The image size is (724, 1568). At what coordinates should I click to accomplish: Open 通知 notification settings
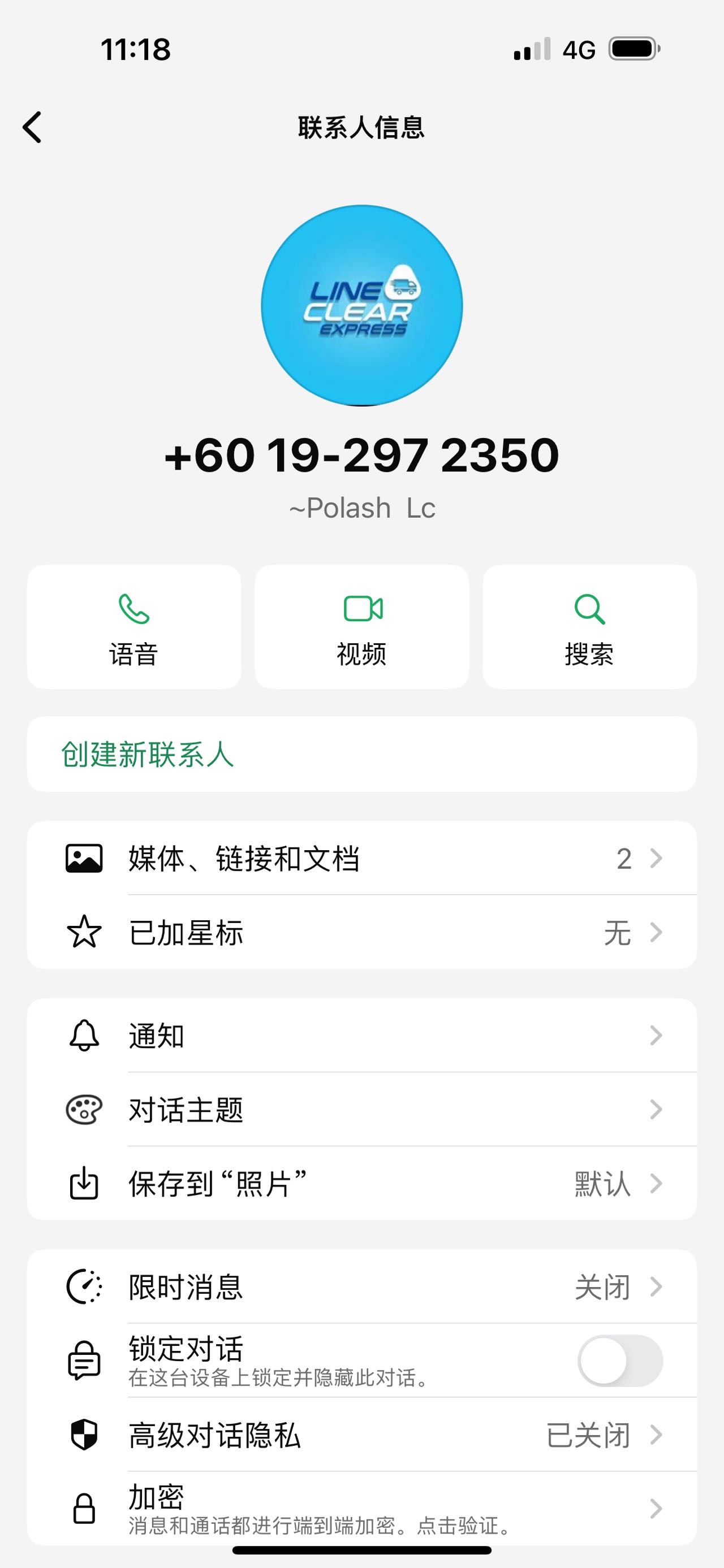361,1036
